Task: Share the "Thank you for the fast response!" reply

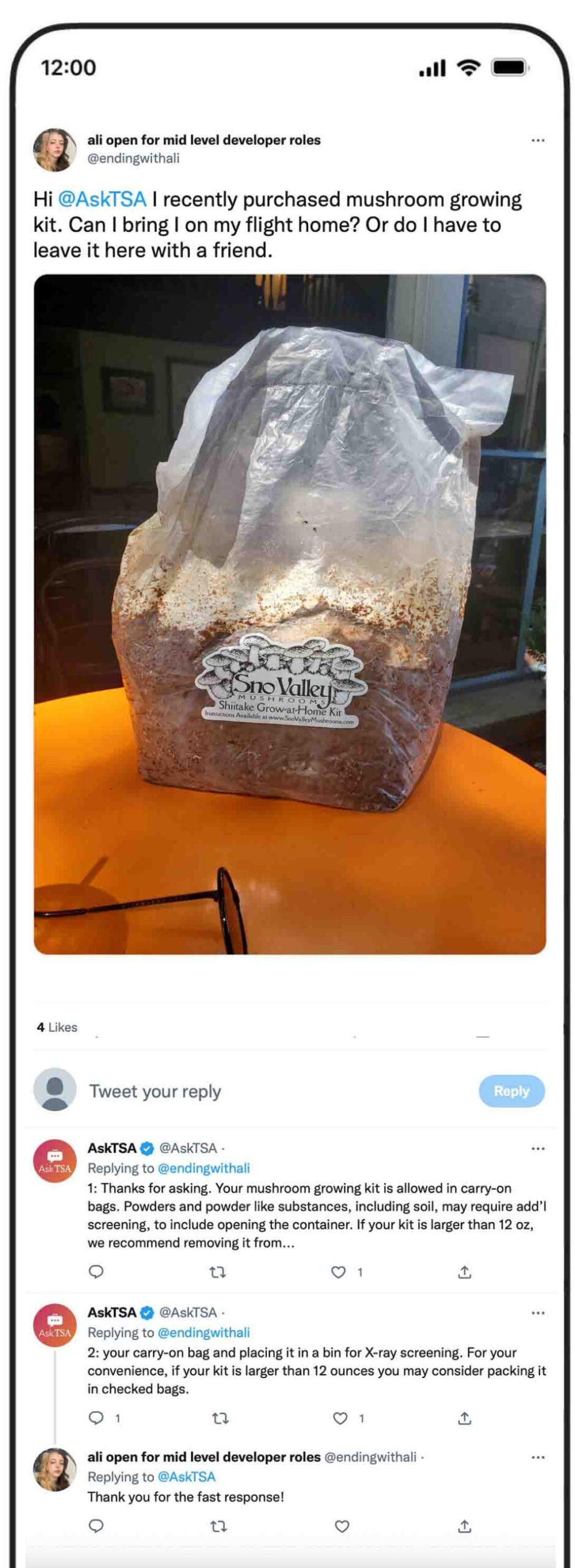Action: tap(464, 1526)
